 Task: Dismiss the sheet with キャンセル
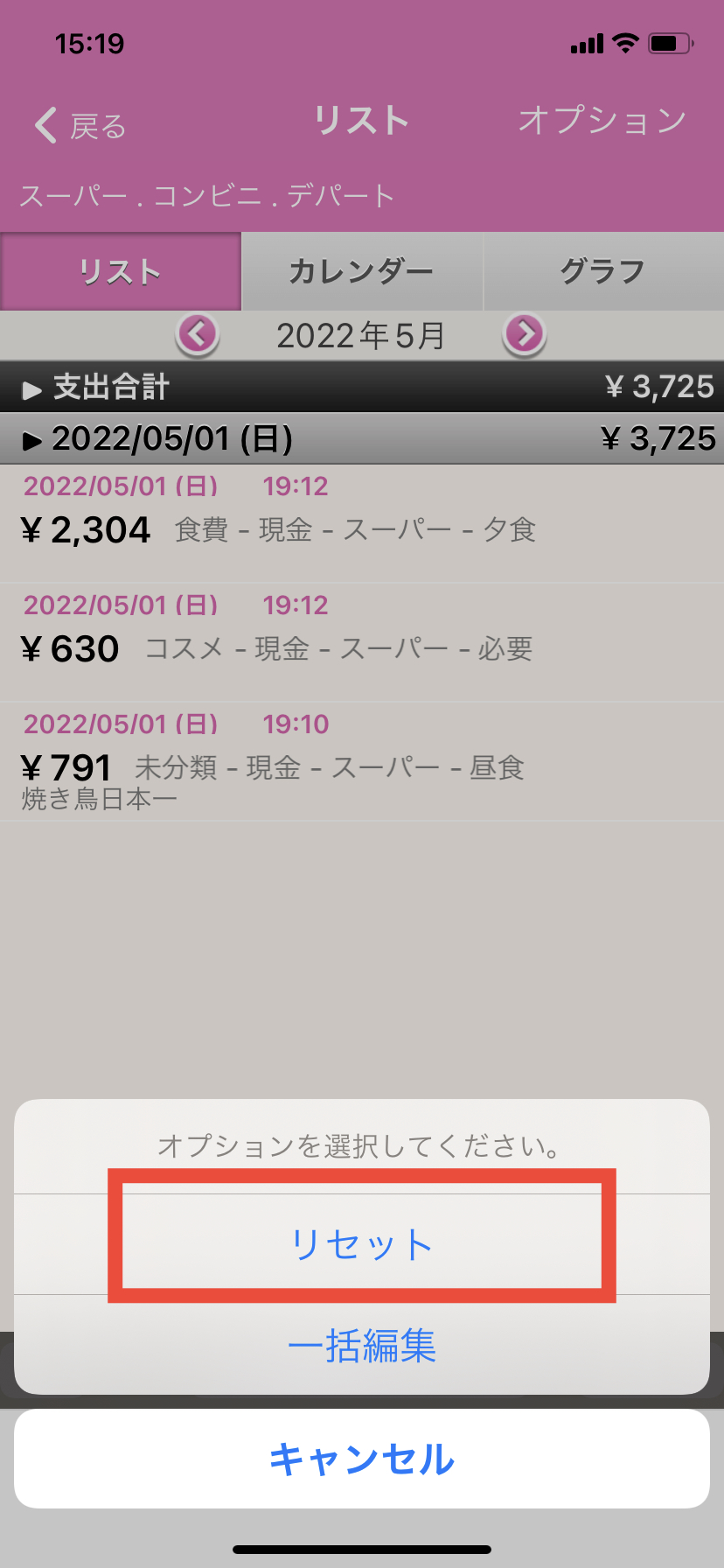coord(362,1459)
